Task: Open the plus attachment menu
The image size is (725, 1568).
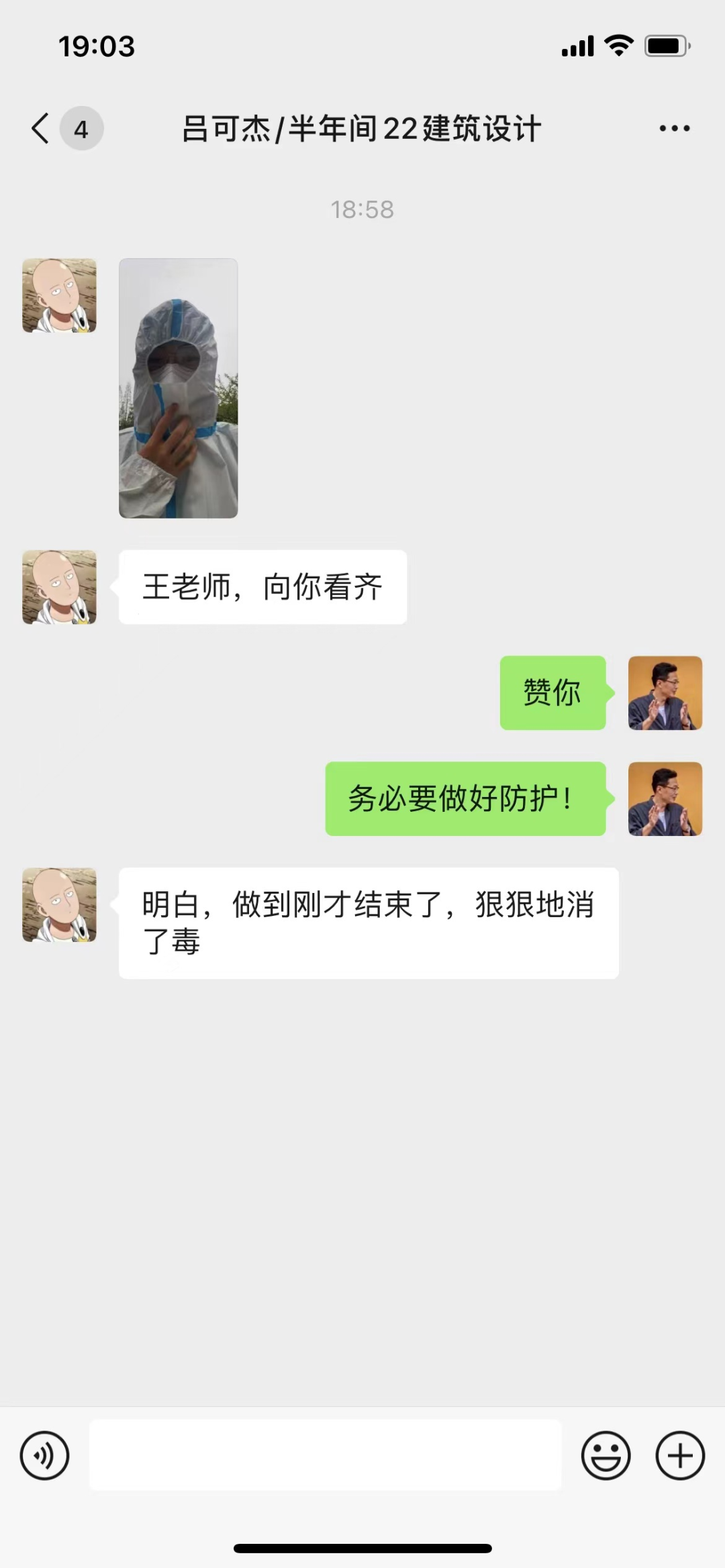Action: pos(679,1455)
